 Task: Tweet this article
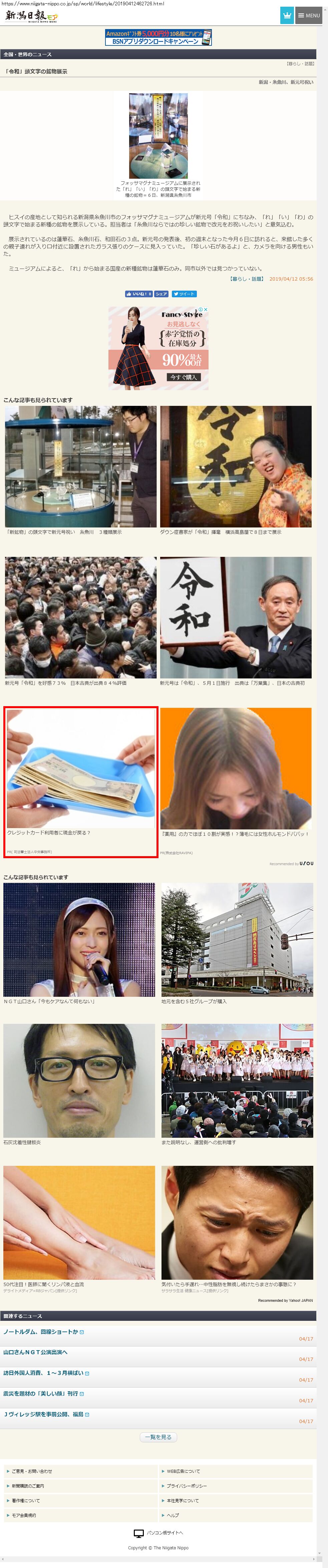point(184,294)
